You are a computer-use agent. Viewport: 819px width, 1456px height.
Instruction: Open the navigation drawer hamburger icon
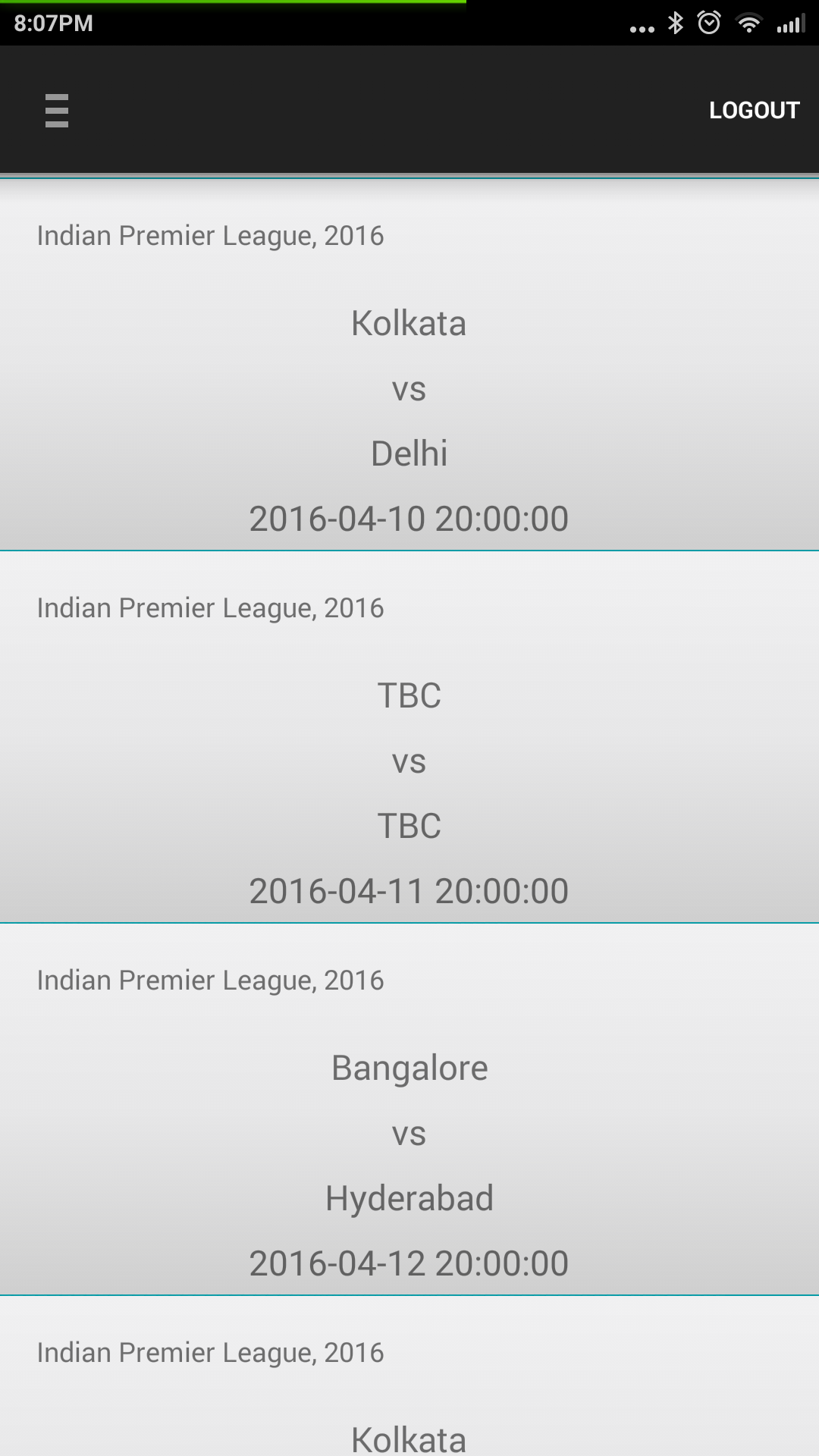click(x=57, y=110)
